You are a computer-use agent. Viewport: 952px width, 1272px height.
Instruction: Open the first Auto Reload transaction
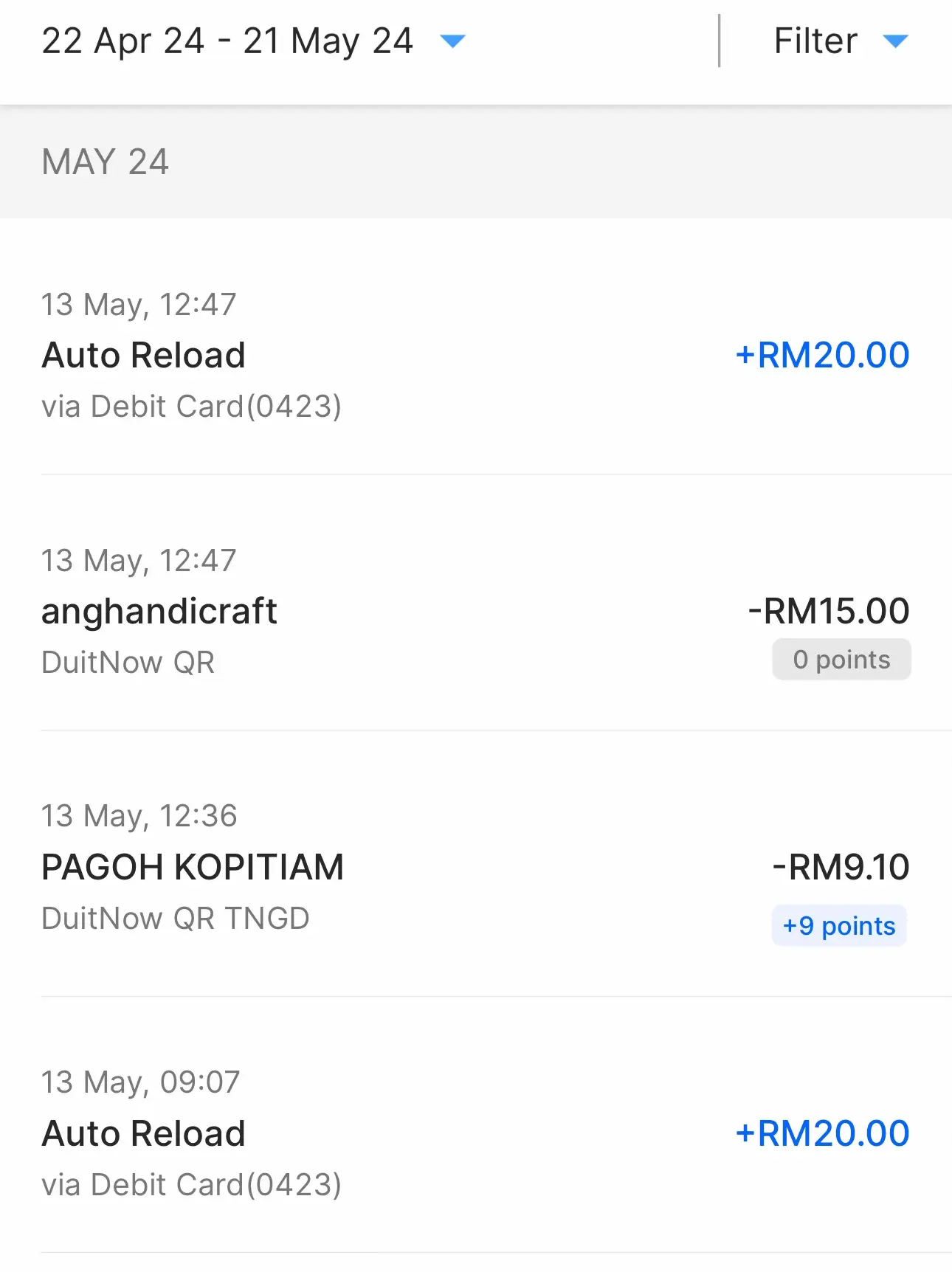143,355
